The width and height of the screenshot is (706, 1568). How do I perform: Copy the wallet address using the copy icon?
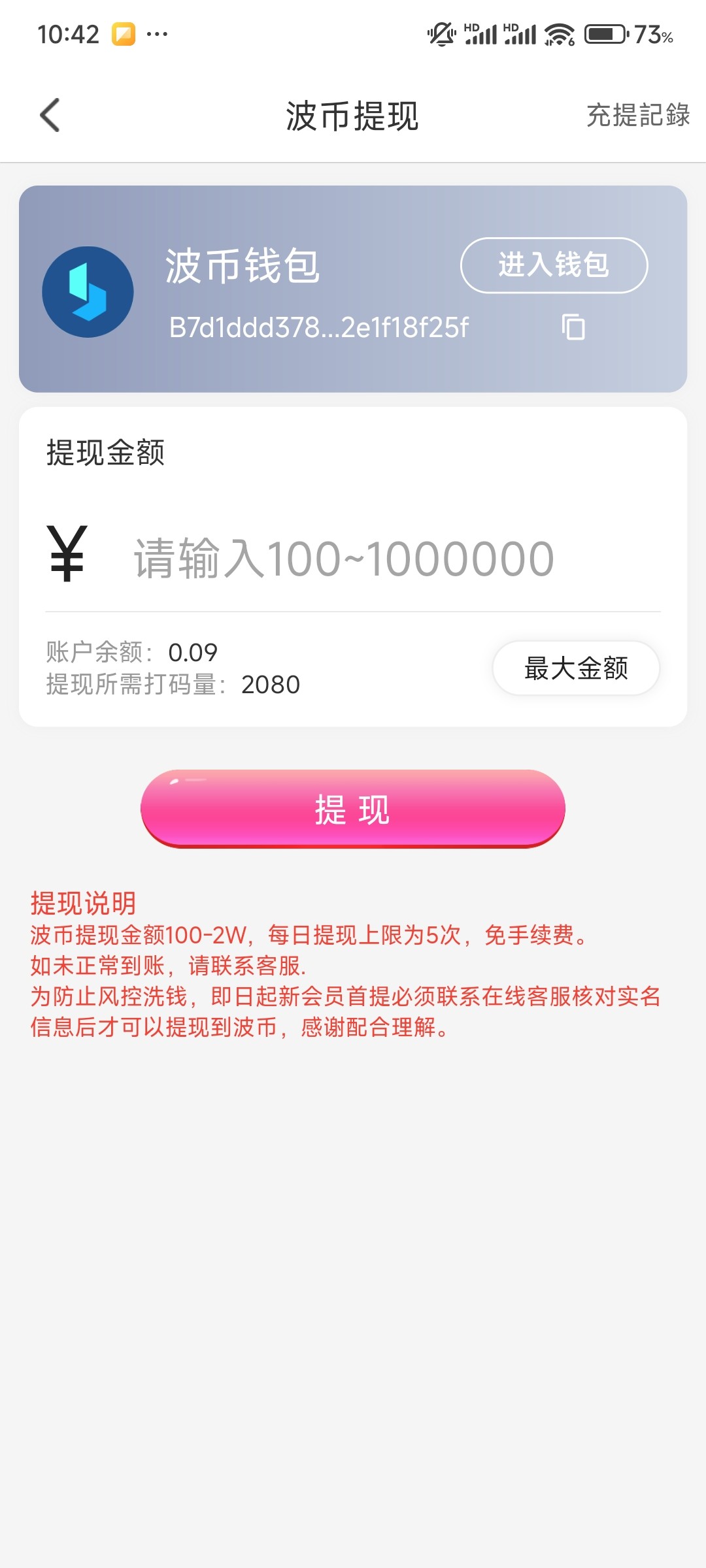tap(574, 329)
